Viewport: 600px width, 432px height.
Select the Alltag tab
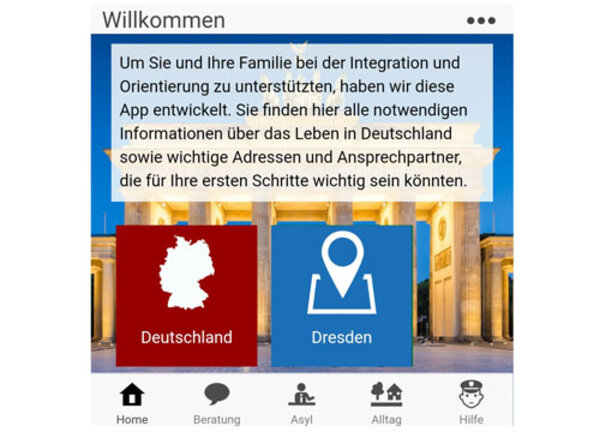(386, 402)
